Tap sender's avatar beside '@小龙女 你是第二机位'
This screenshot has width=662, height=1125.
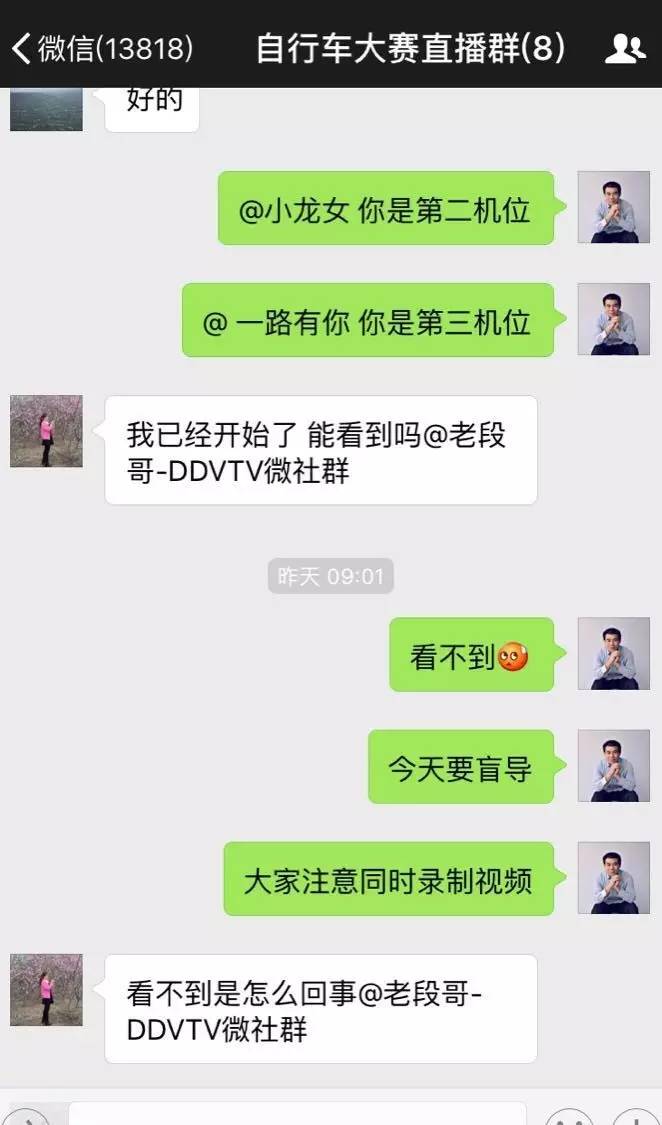613,207
